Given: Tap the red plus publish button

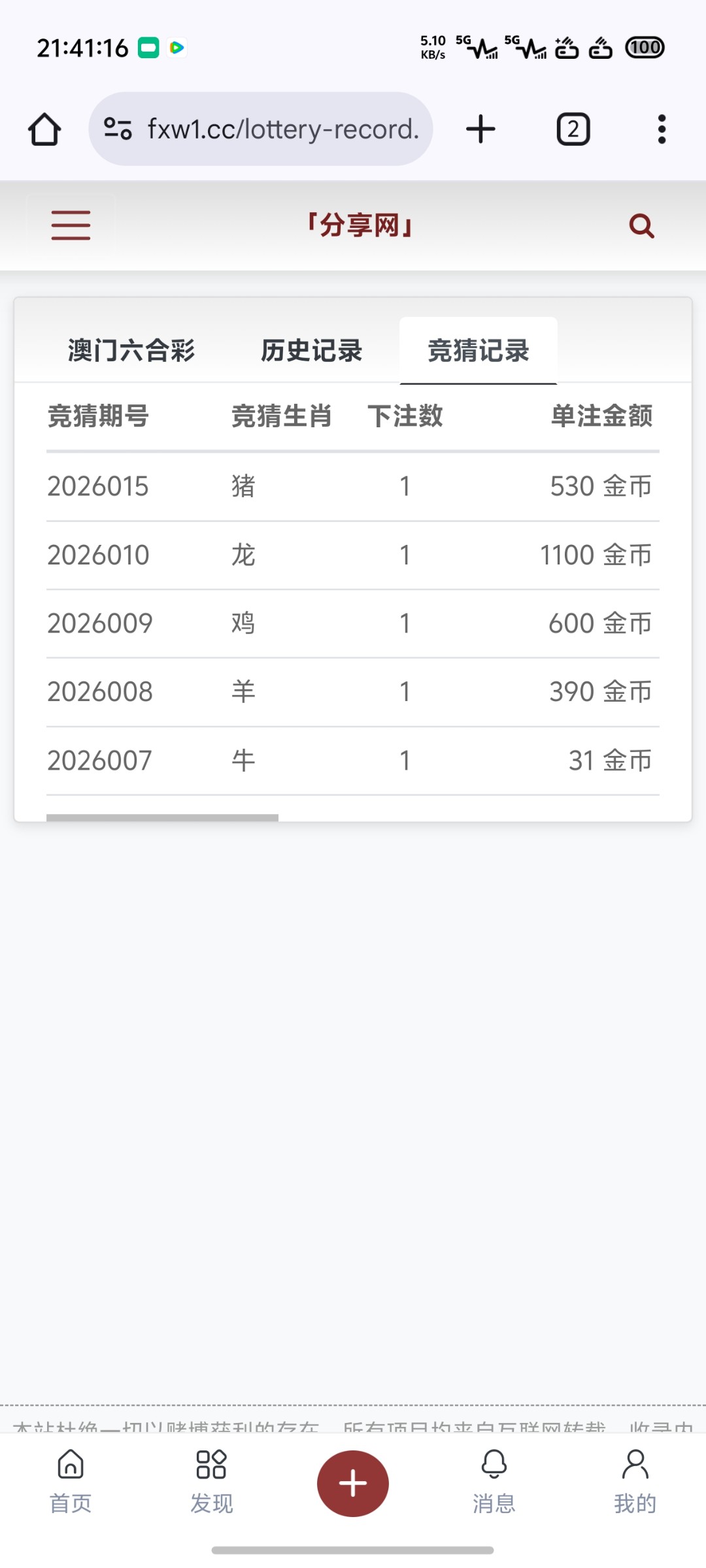Looking at the screenshot, I should click(x=353, y=1483).
